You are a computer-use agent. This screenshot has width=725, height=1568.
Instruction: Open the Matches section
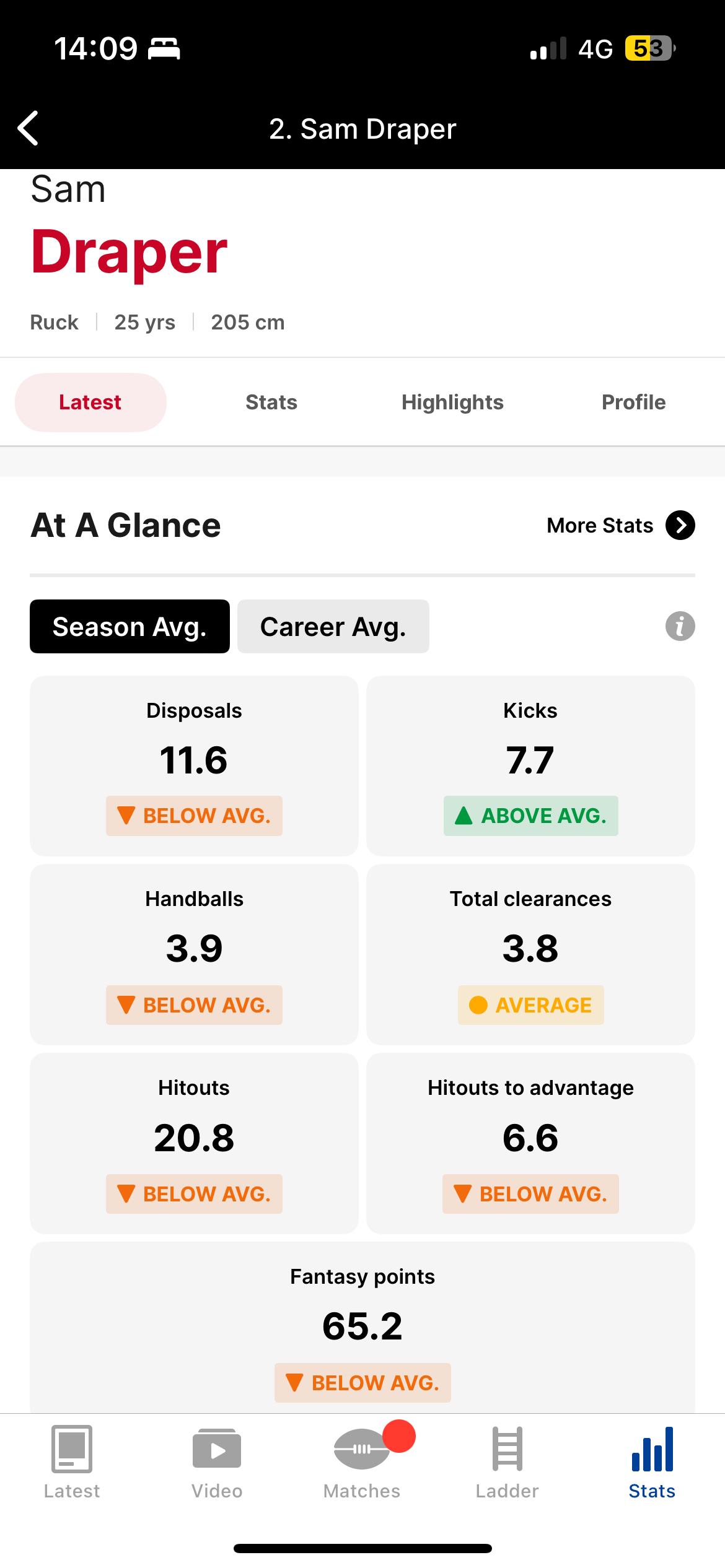click(362, 1463)
